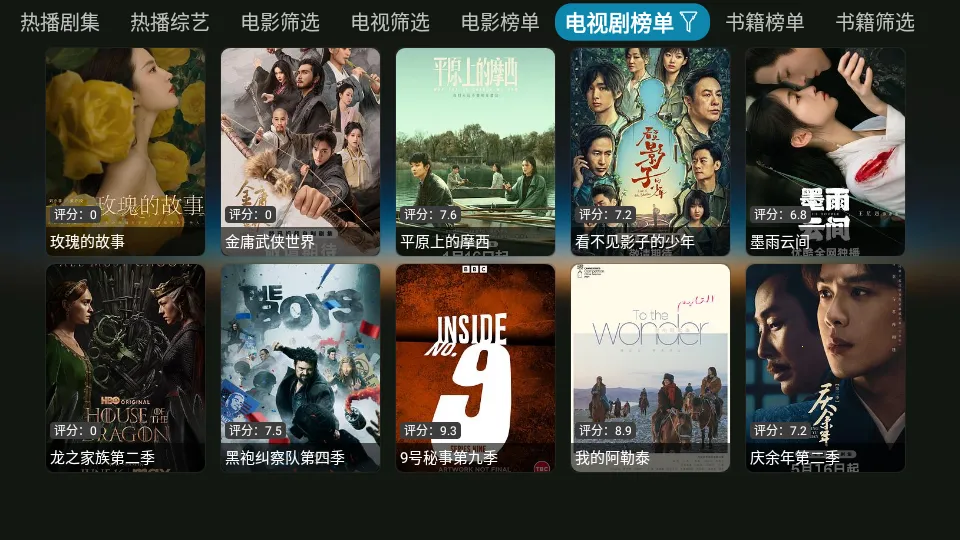Open 9号秘事第九季 card
Image resolution: width=960 pixels, height=540 pixels.
475,367
